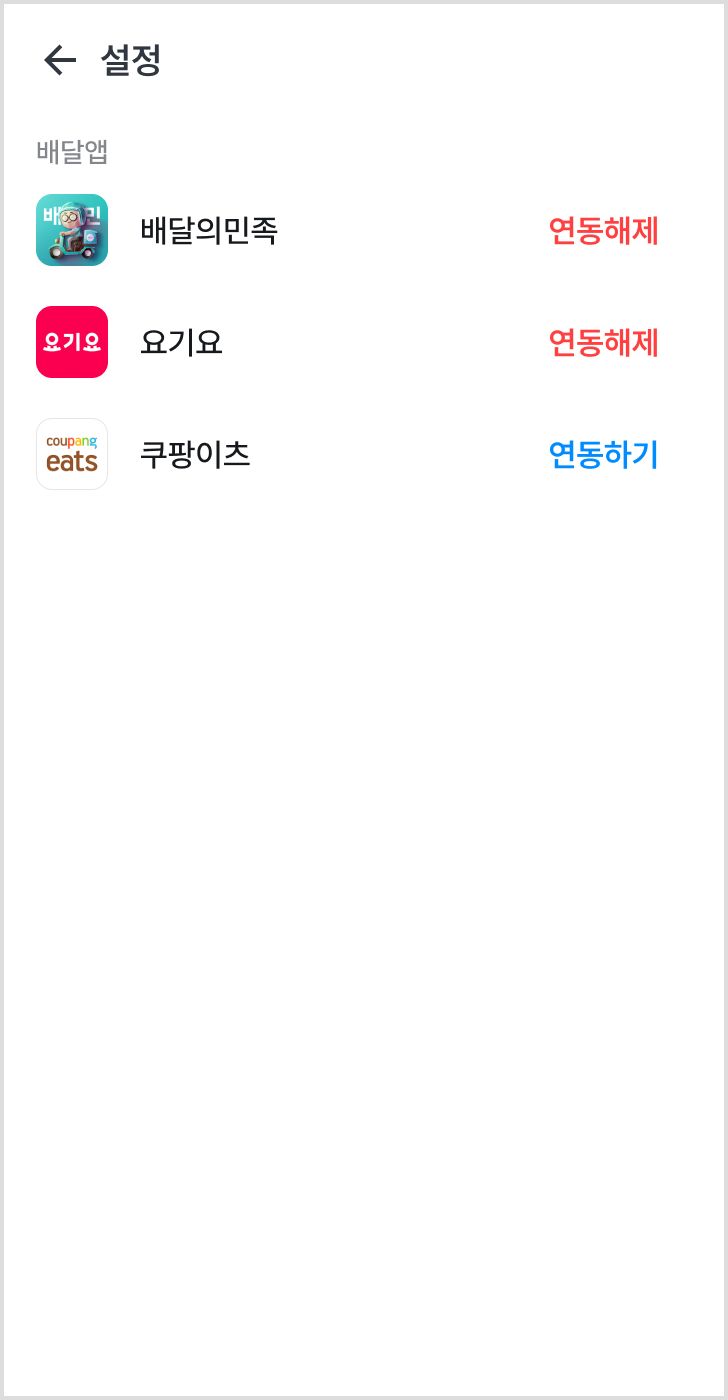Tap 연동해제 next to 요기요
This screenshot has height=1400, width=728.
603,343
